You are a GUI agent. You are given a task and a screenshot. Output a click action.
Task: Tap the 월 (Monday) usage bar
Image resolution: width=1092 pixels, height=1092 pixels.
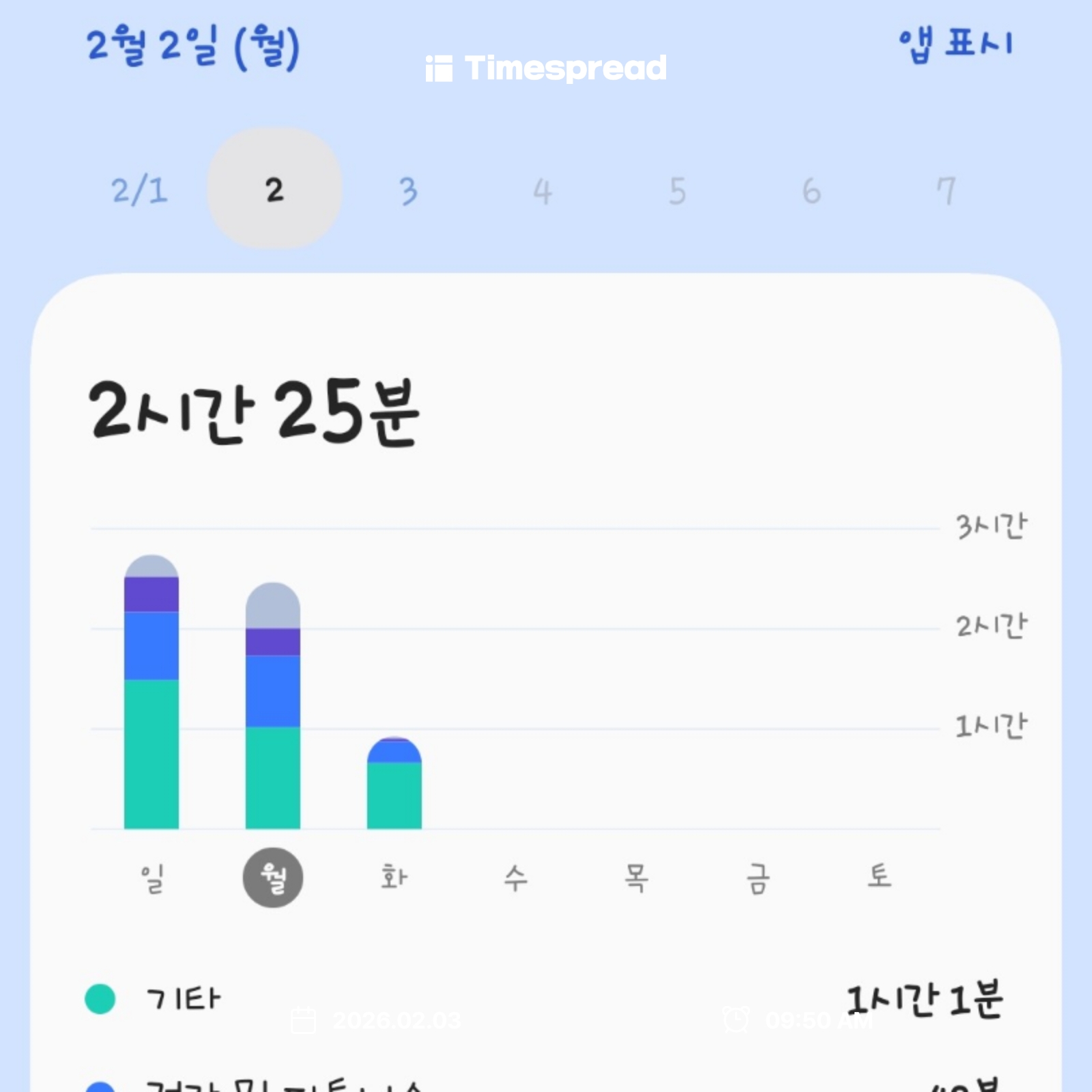273,706
